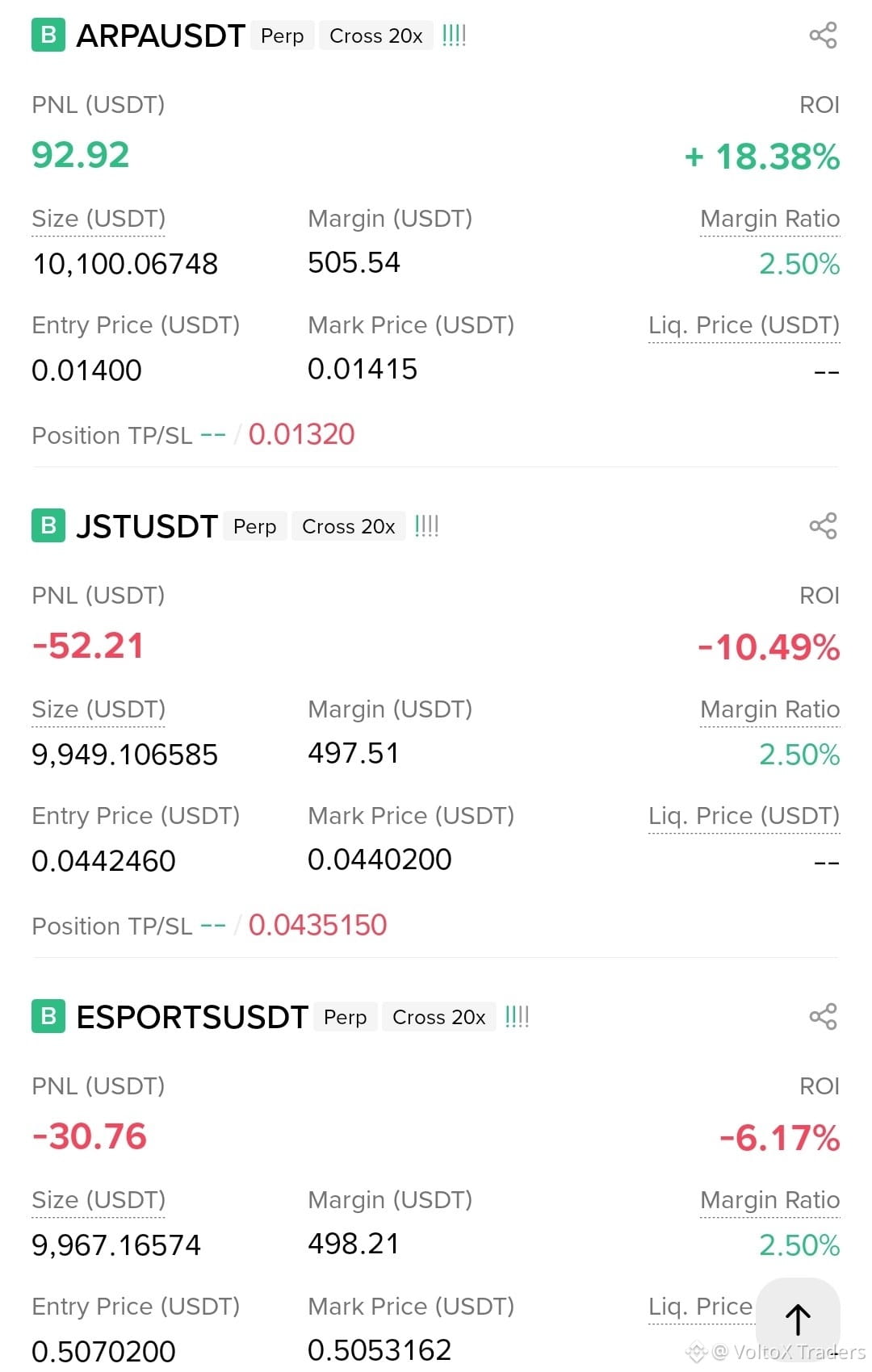Image resolution: width=872 pixels, height=1372 pixels.
Task: Open Cross 20x leverage for ARPAUSDT
Action: click(376, 36)
